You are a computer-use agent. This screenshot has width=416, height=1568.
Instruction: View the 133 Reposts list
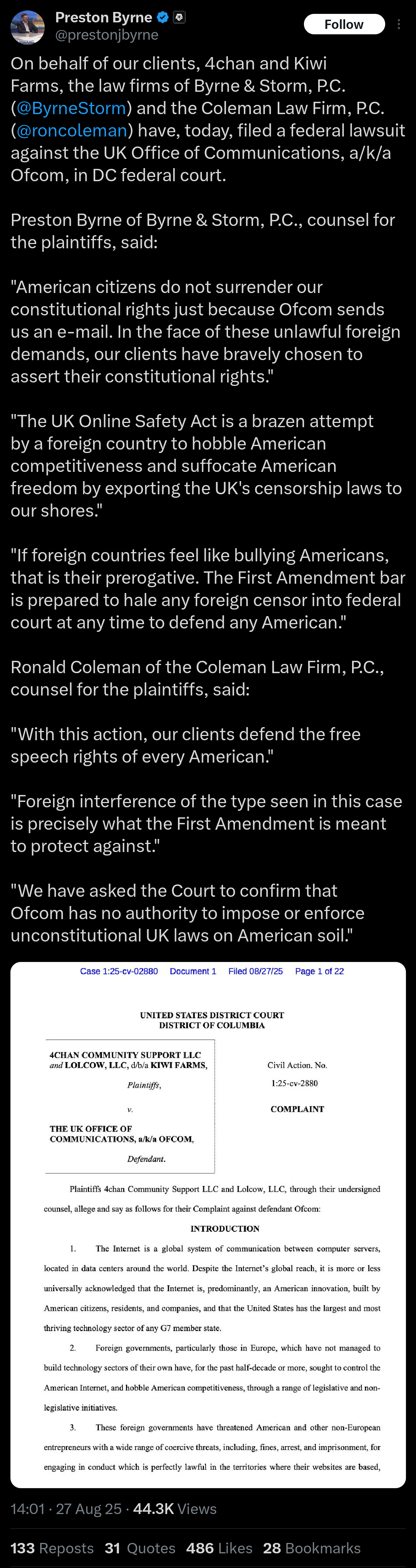52,1548
